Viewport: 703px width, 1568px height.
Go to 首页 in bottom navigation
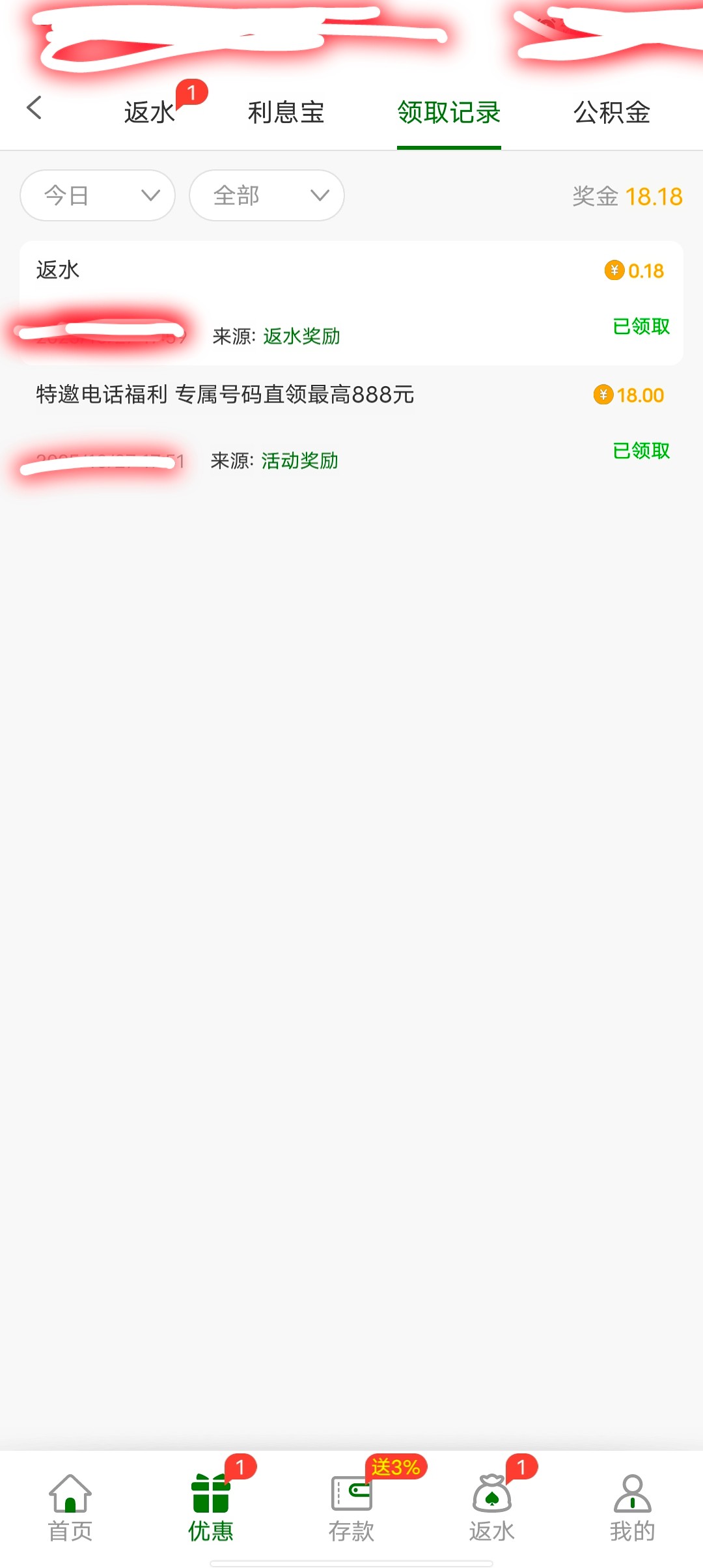click(70, 1507)
